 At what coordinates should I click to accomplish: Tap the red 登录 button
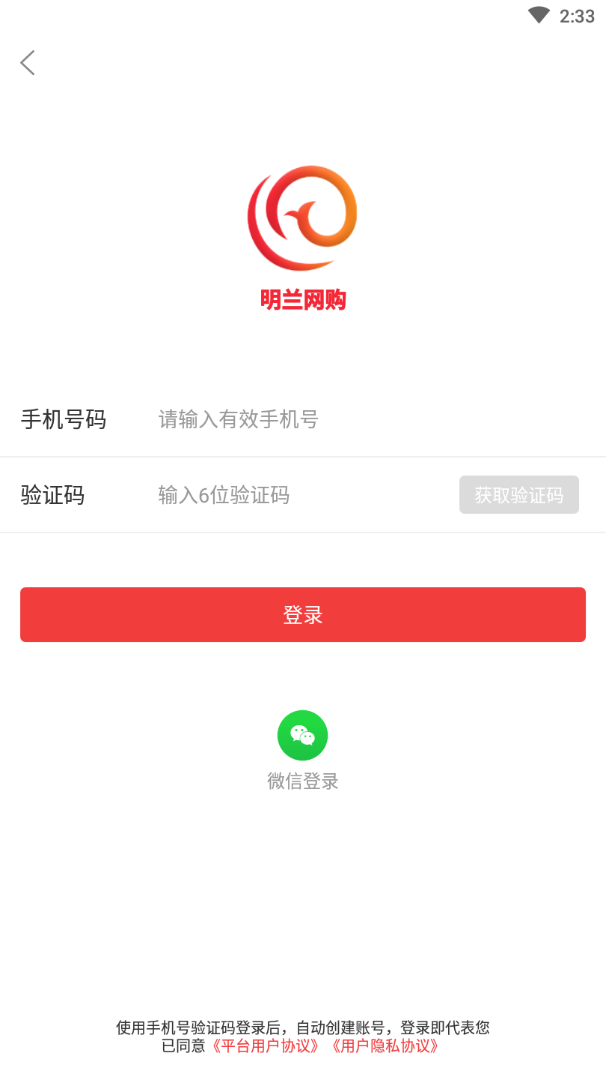point(303,615)
